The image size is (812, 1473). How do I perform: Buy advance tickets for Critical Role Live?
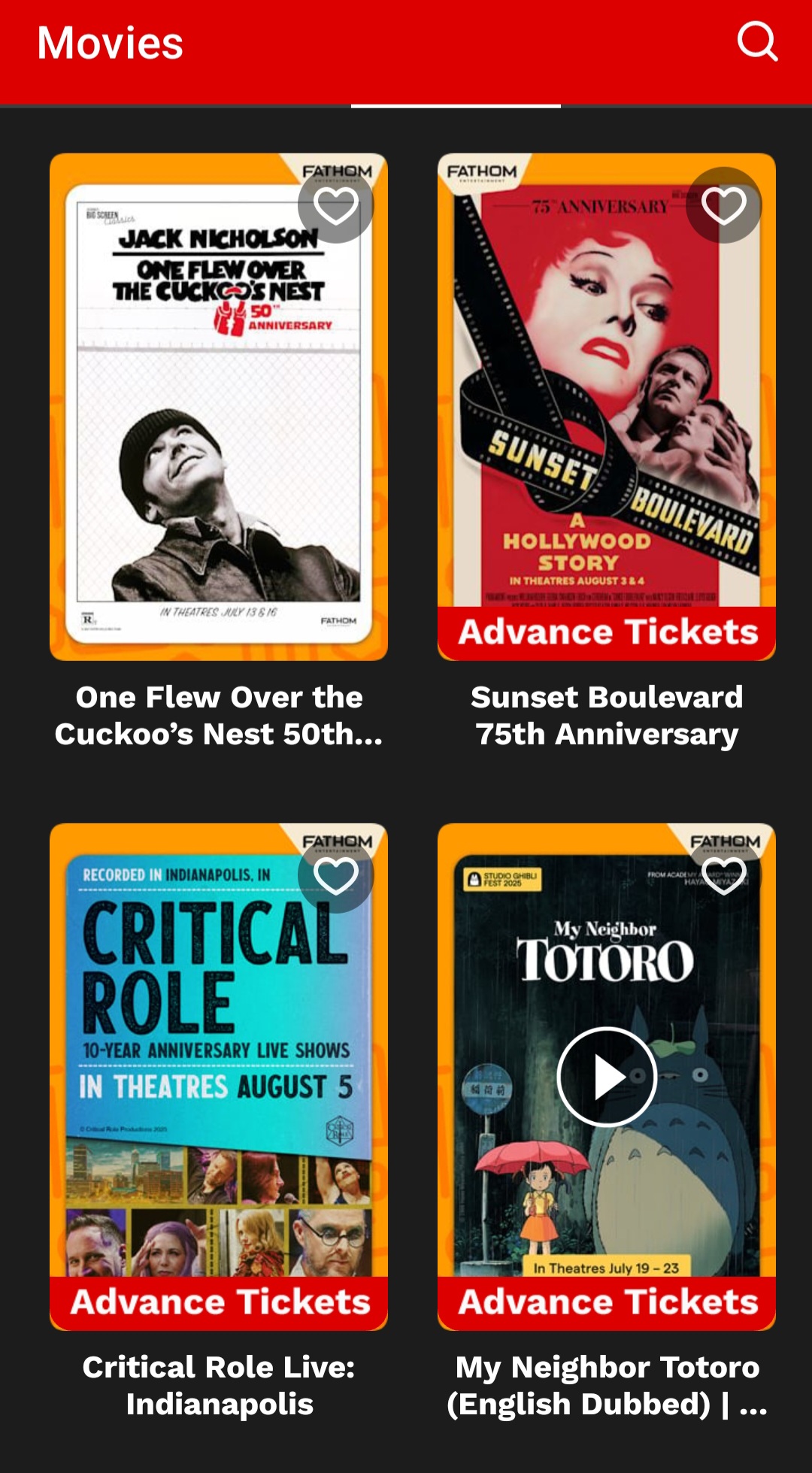click(x=219, y=1303)
